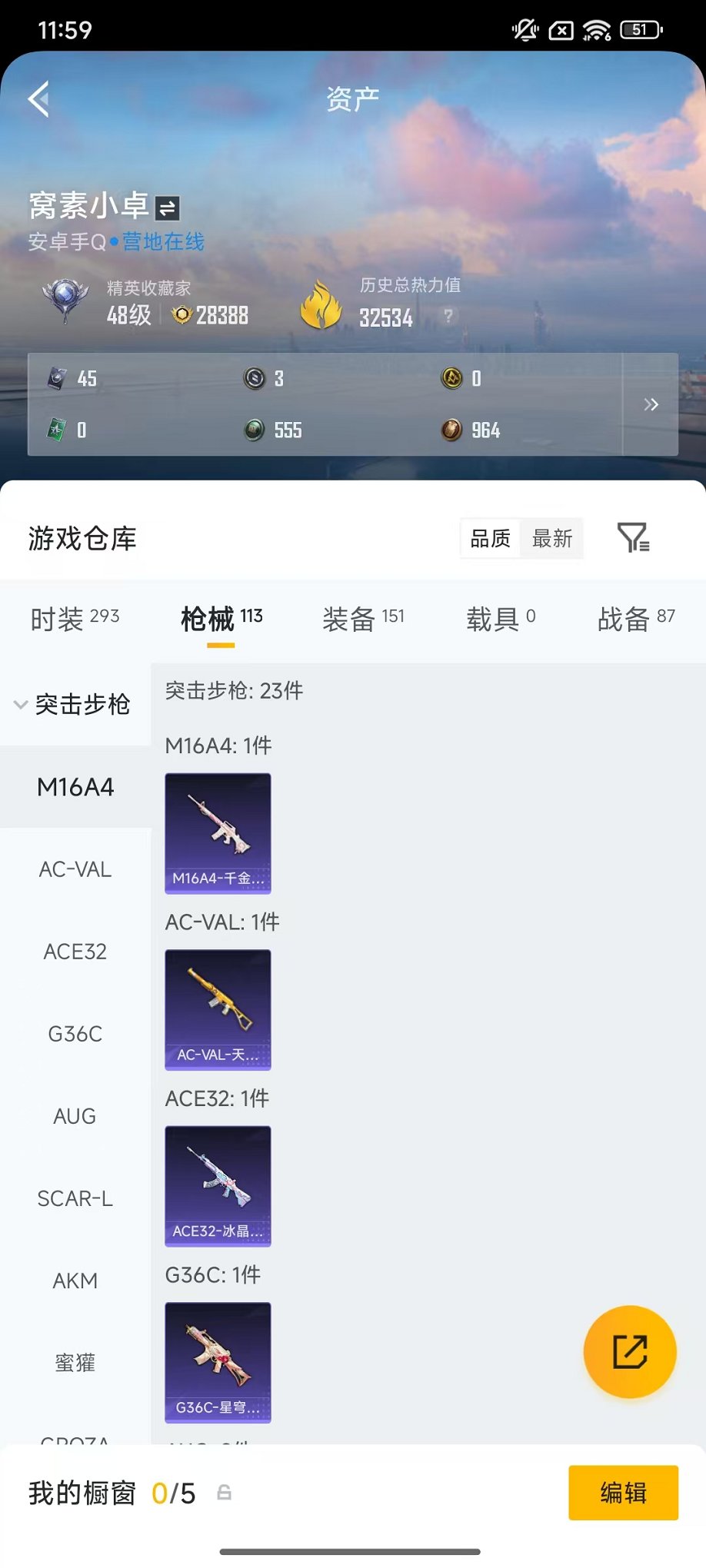Switch to the 战备 tab

pyautogui.click(x=636, y=618)
